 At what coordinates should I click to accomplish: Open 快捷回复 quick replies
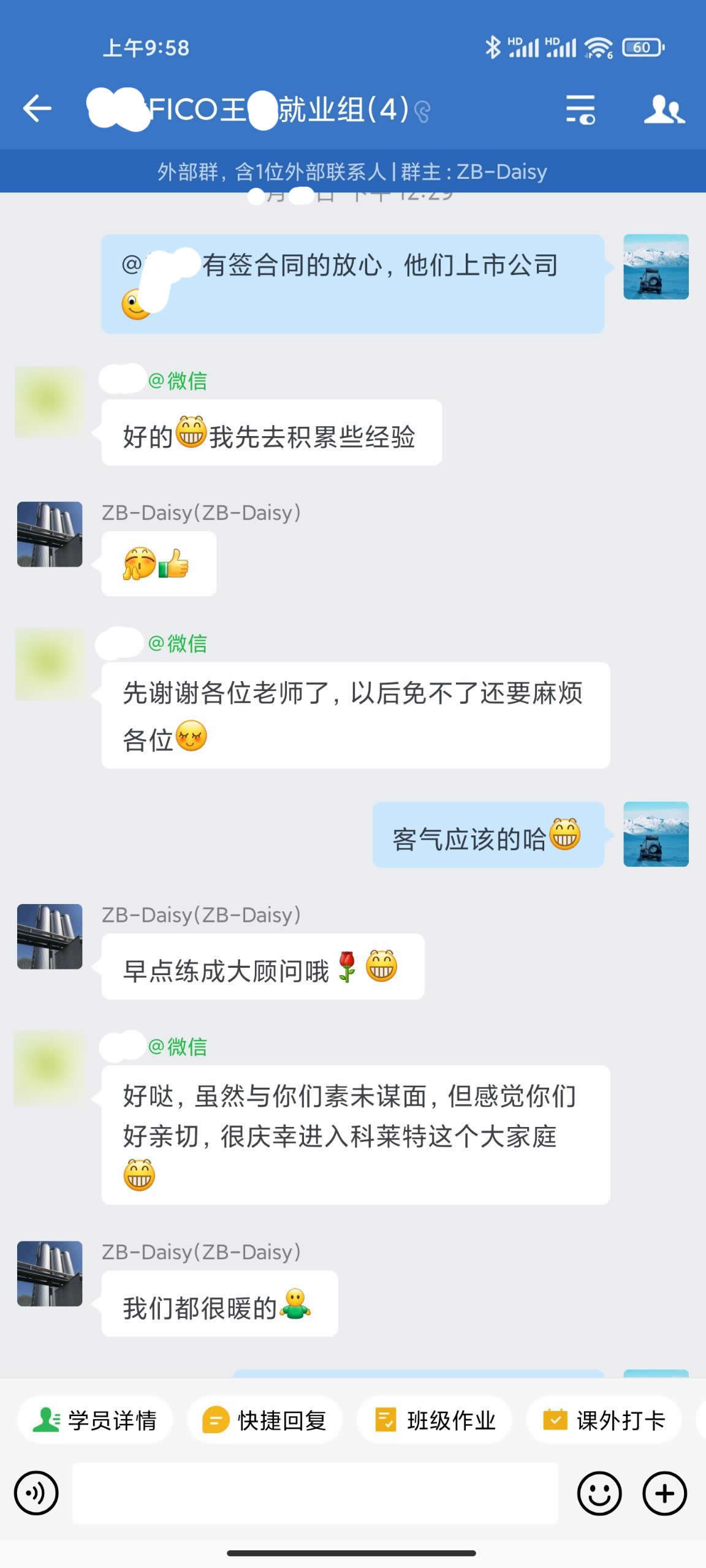click(x=265, y=1420)
